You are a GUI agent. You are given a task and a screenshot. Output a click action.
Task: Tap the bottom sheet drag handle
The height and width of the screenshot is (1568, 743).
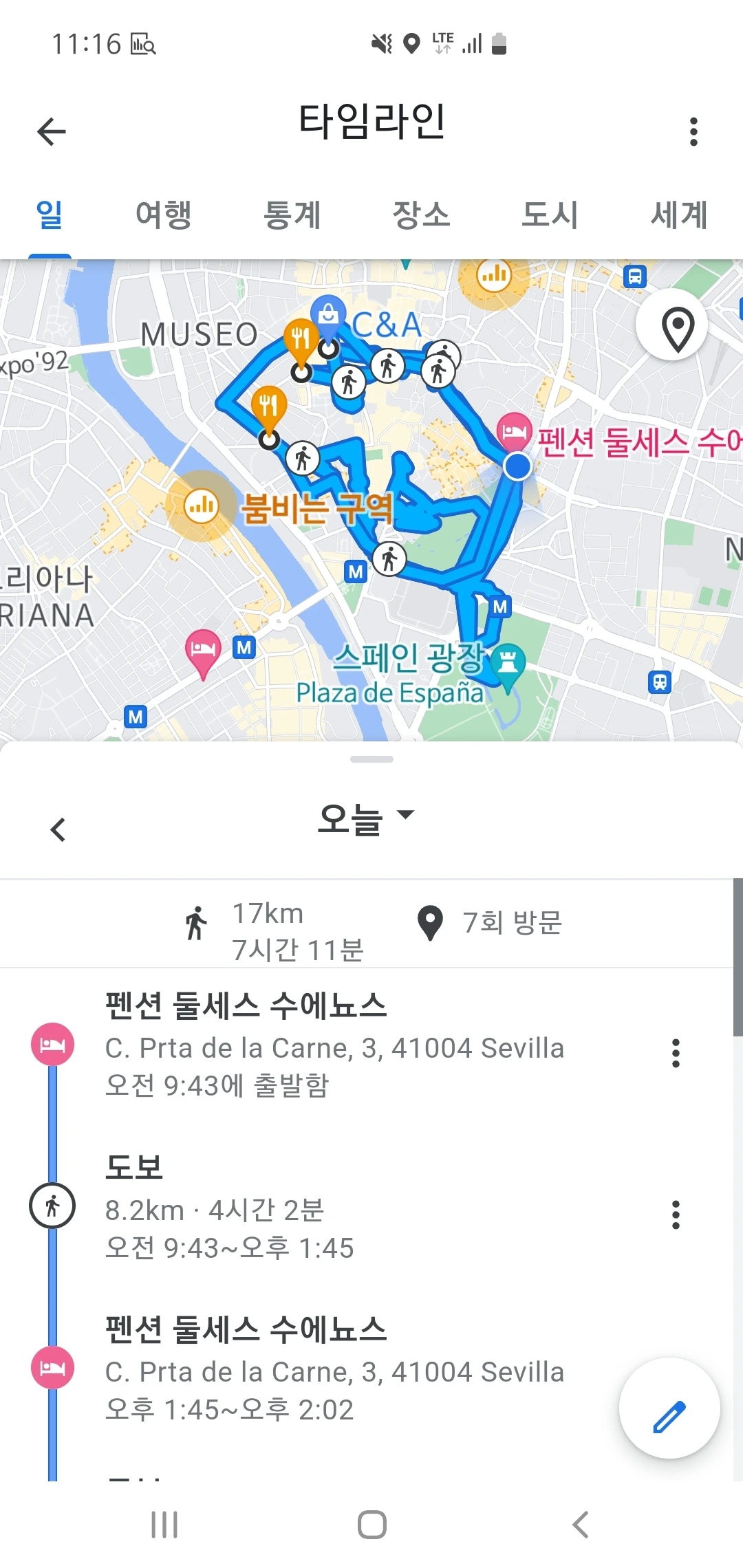click(x=371, y=759)
